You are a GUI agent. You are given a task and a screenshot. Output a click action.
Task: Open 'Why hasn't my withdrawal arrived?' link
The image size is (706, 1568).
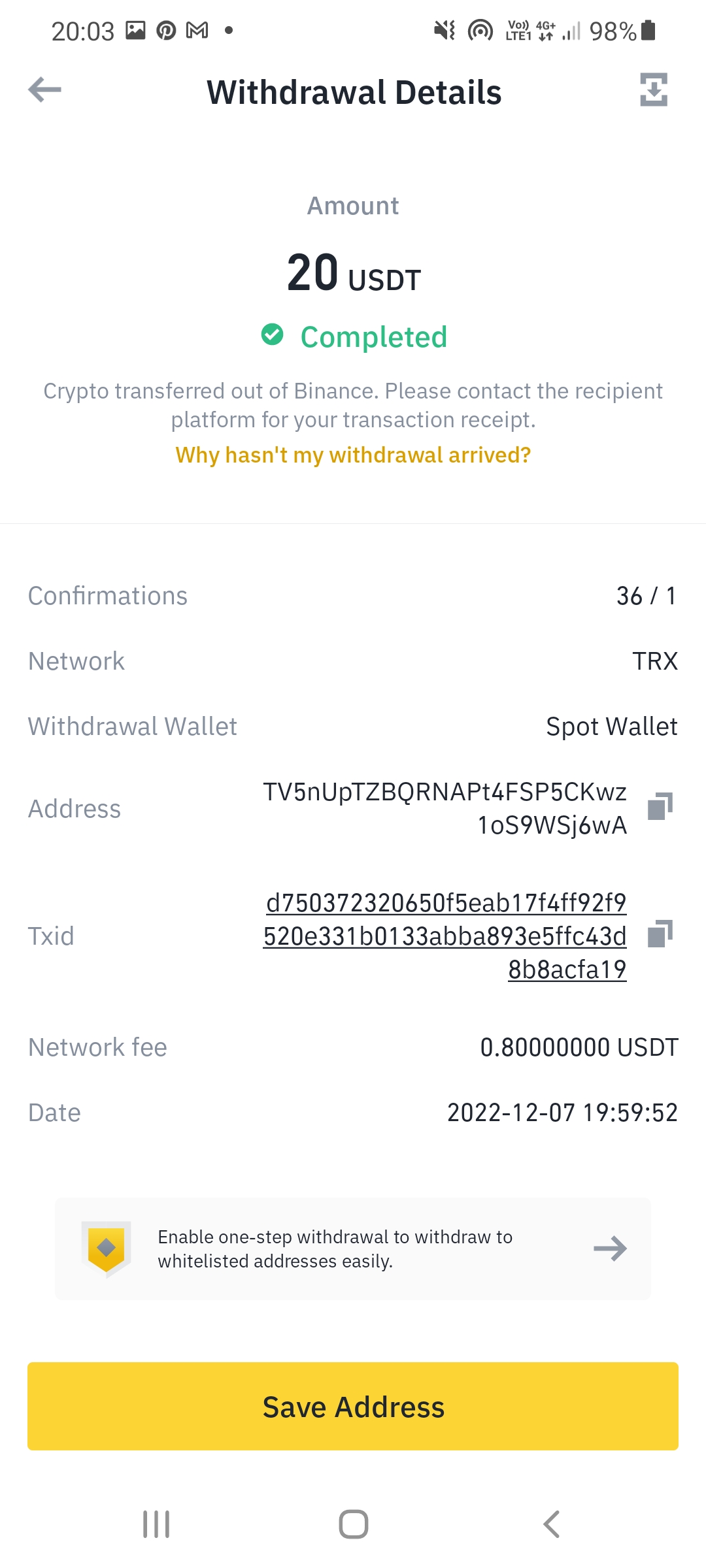[x=353, y=455]
